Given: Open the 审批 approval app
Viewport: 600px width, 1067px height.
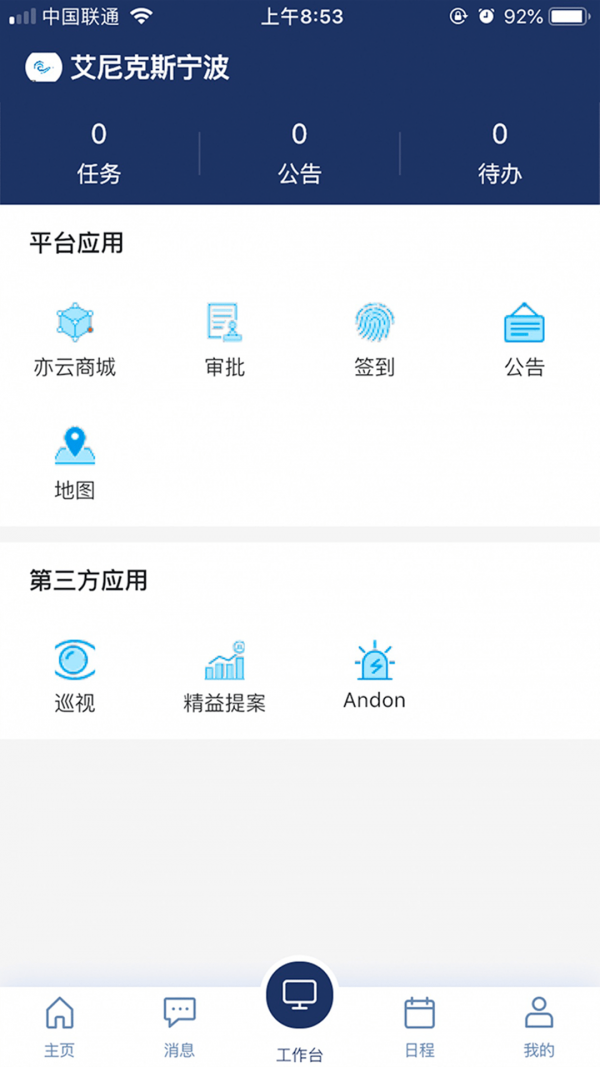Looking at the screenshot, I should point(224,340).
